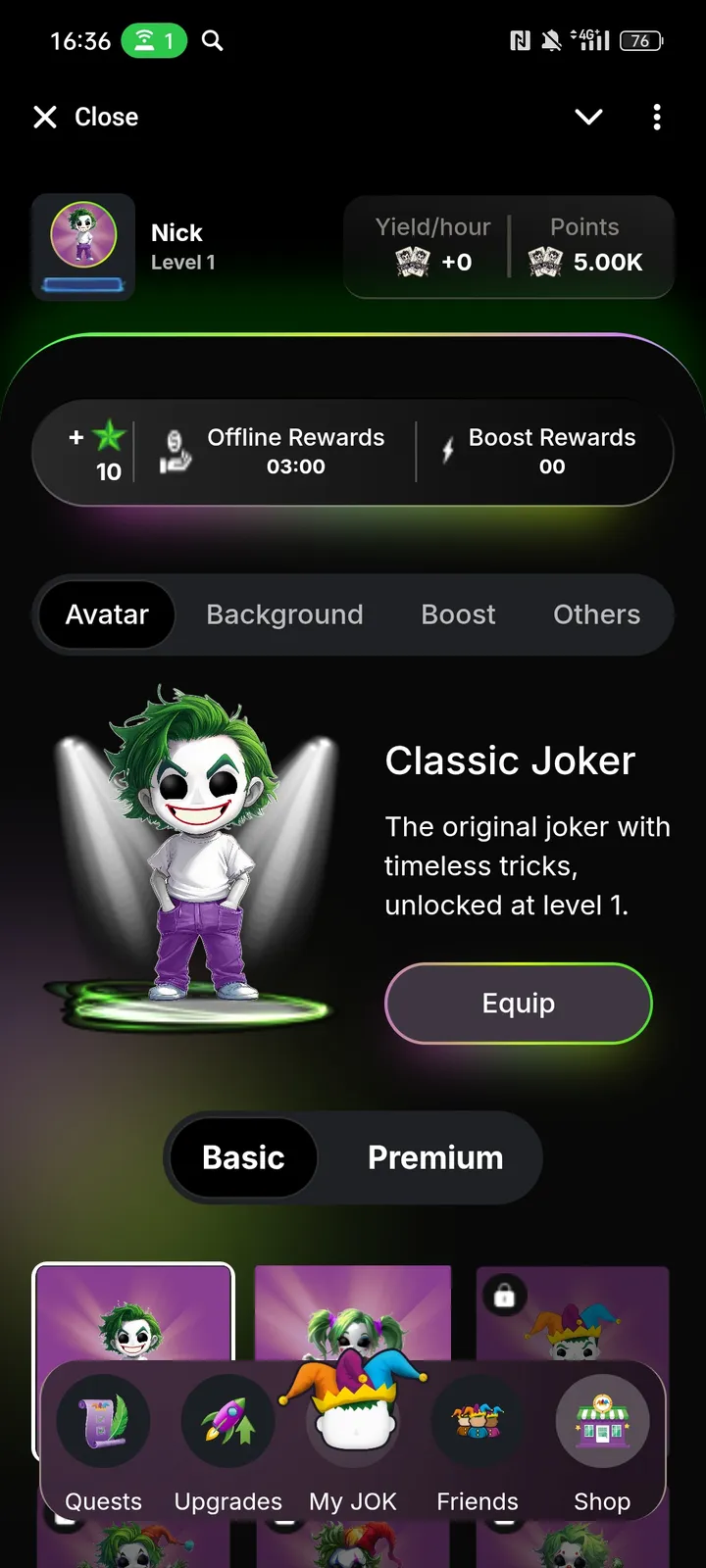
Task: Open the search magnifier in the status bar
Action: click(x=212, y=40)
